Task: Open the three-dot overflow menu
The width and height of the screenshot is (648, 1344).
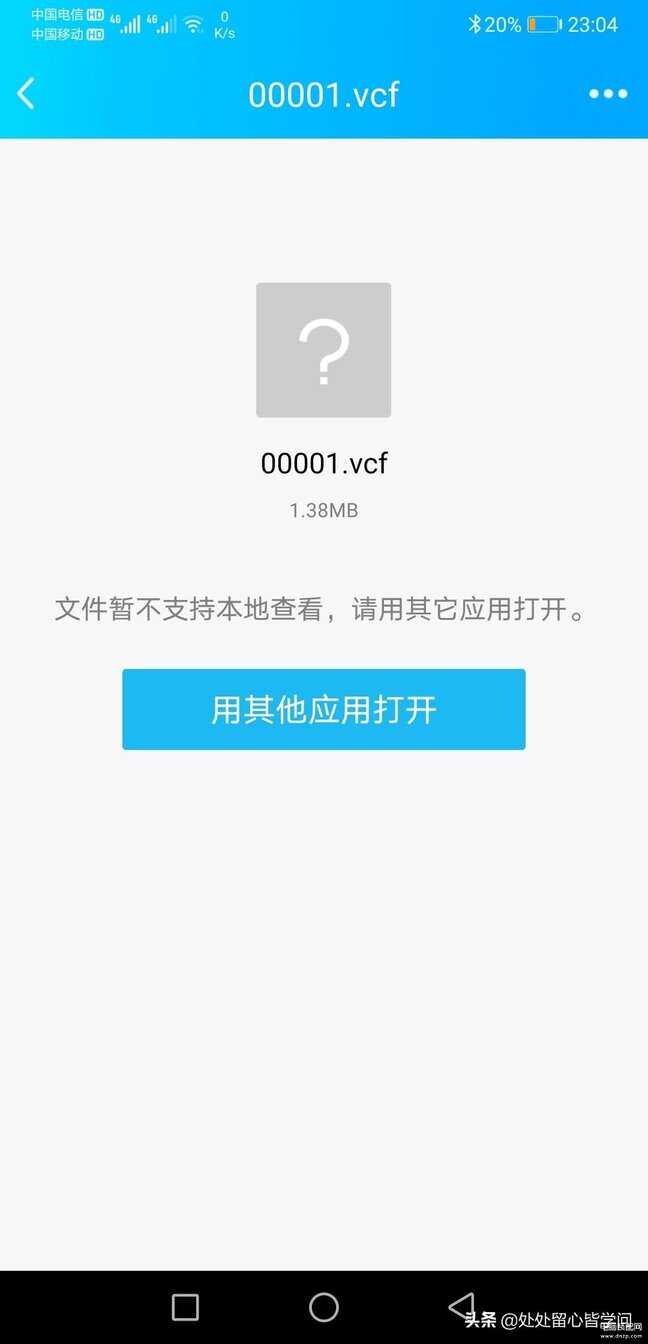Action: tap(608, 94)
